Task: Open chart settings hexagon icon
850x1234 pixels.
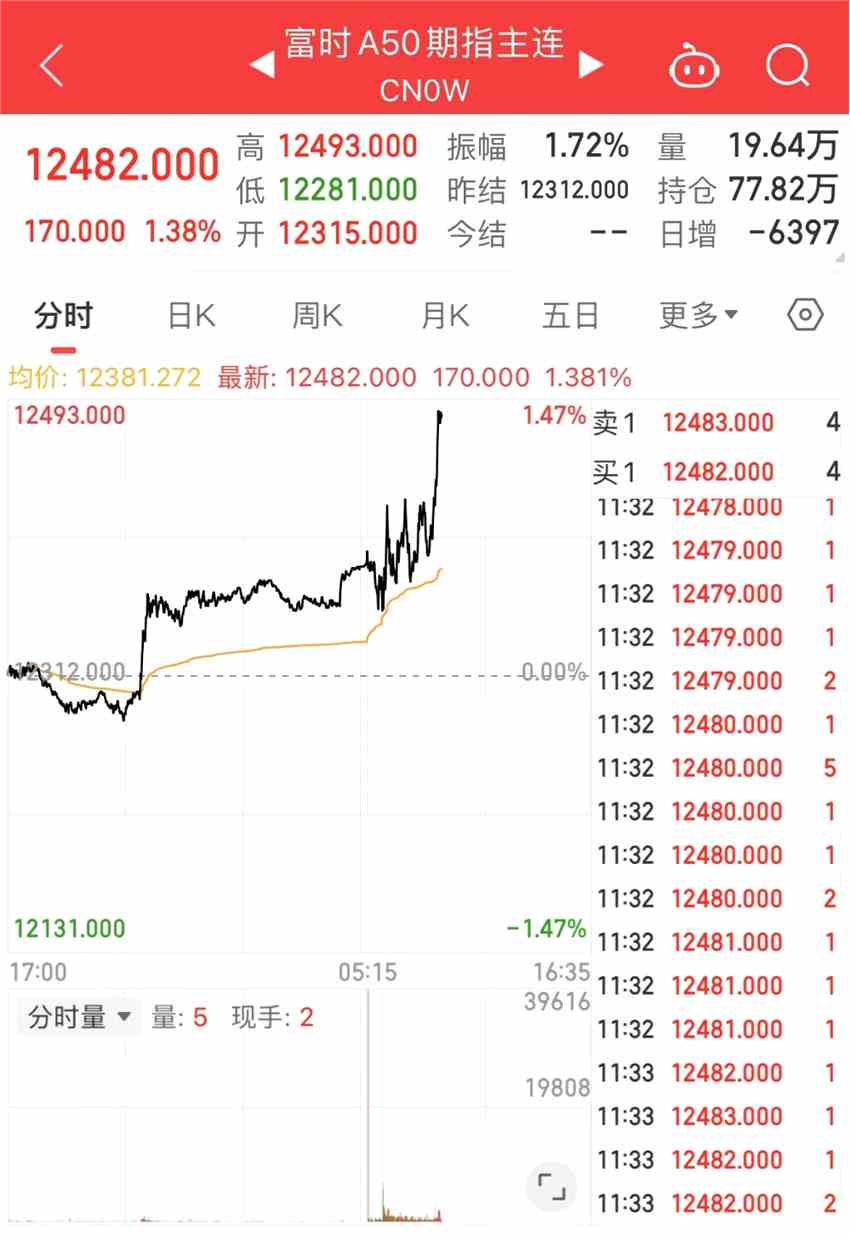Action: click(x=805, y=316)
